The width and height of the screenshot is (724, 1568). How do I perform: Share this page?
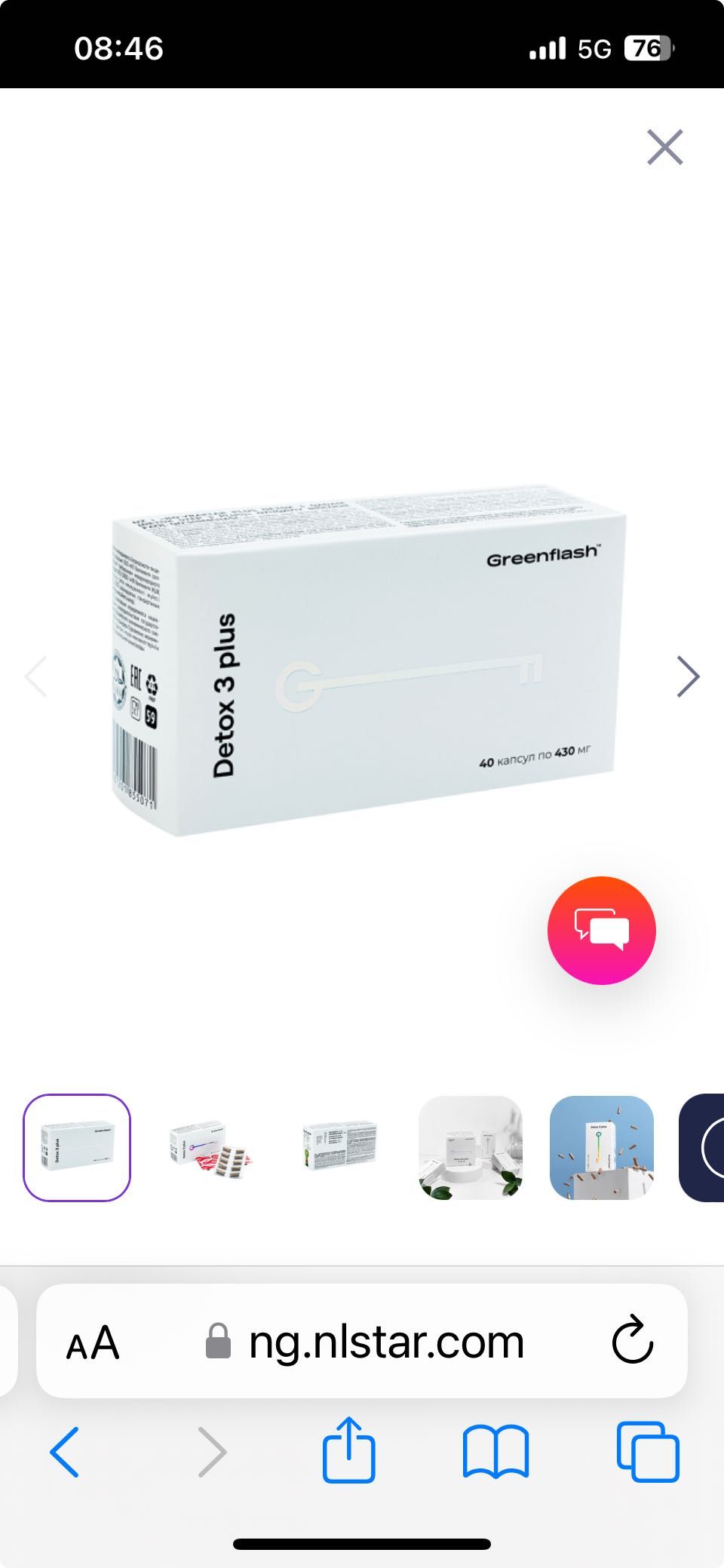(348, 1451)
